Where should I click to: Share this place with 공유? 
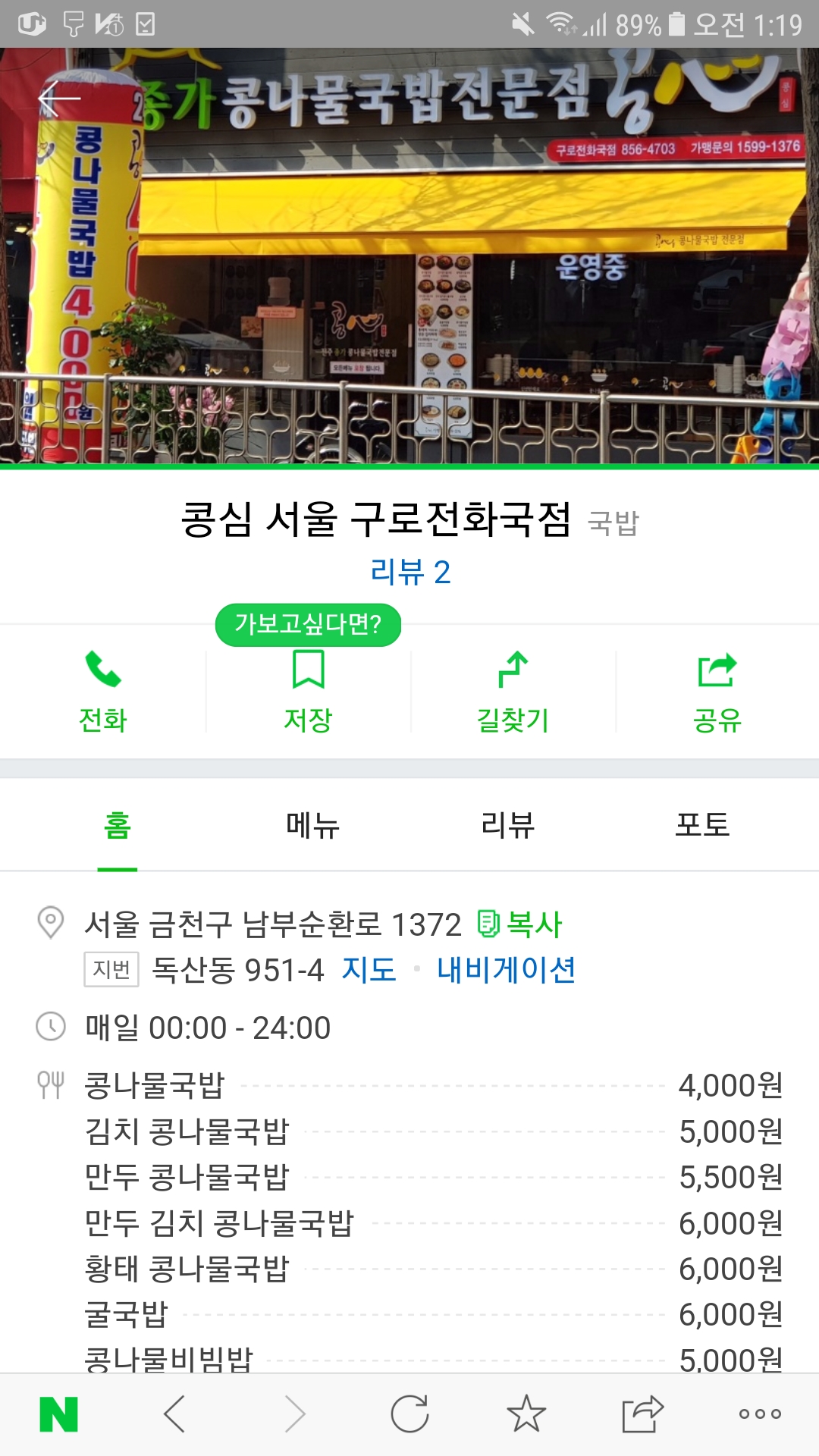pos(717,692)
